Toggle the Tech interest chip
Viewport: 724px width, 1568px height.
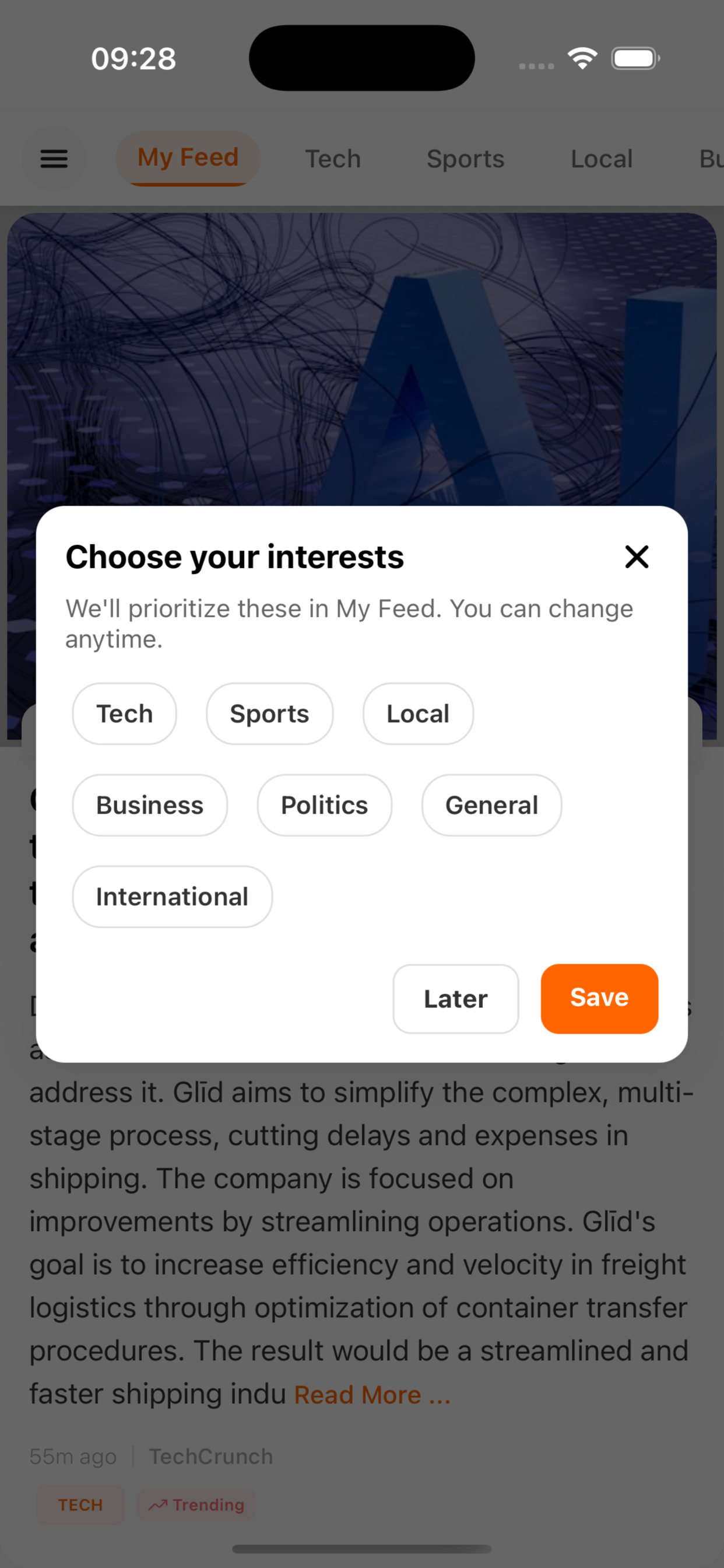point(124,713)
